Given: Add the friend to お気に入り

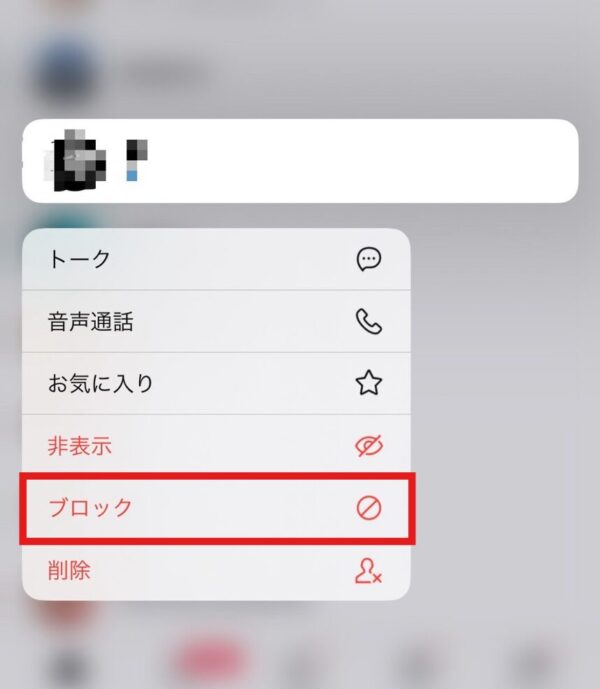Looking at the screenshot, I should pyautogui.click(x=215, y=383).
